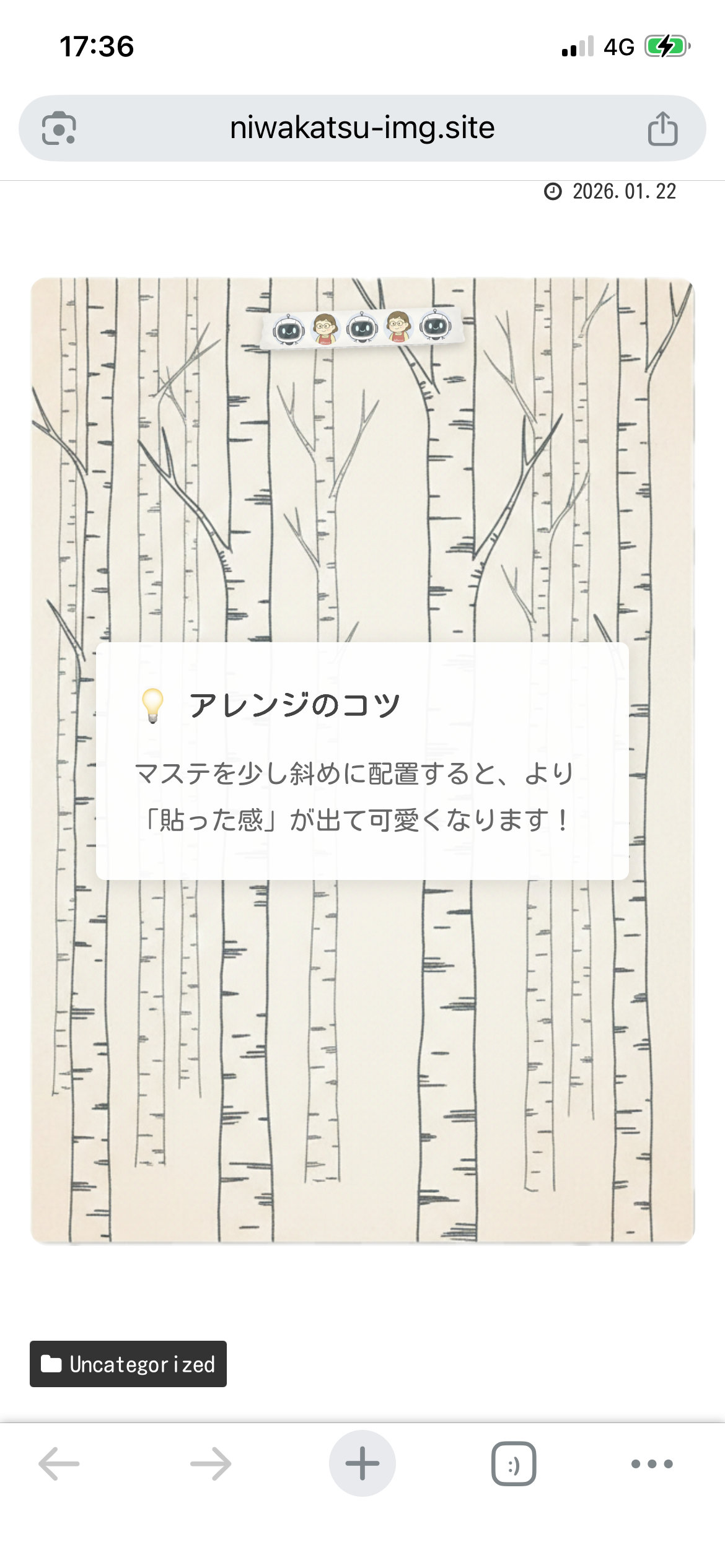Share this page from the address bar
The height and width of the screenshot is (1568, 725).
tap(662, 128)
